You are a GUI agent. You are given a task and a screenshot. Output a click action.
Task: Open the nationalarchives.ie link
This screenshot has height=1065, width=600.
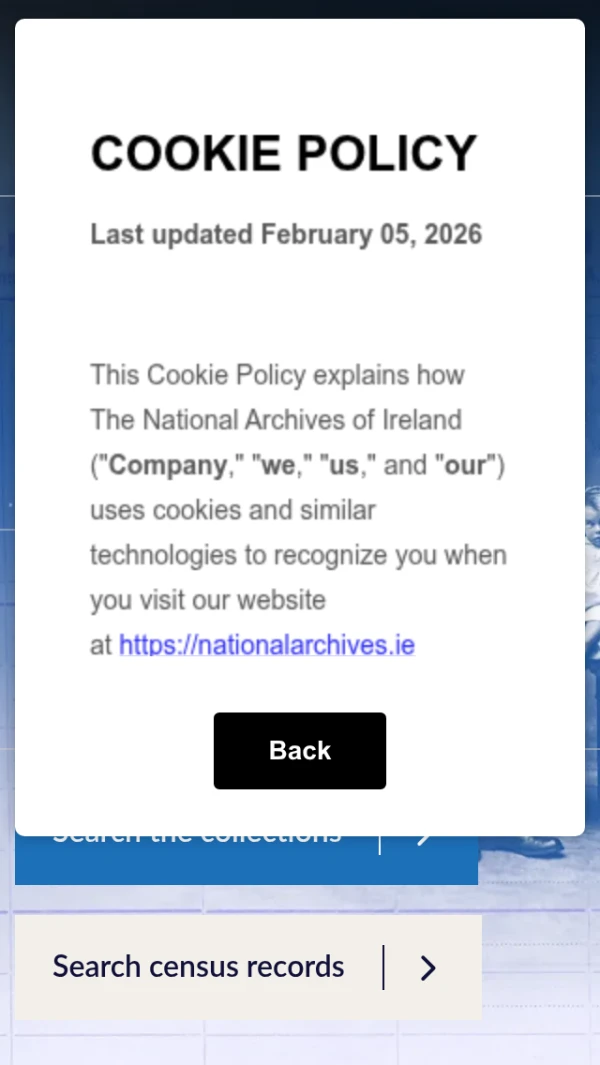click(x=266, y=645)
